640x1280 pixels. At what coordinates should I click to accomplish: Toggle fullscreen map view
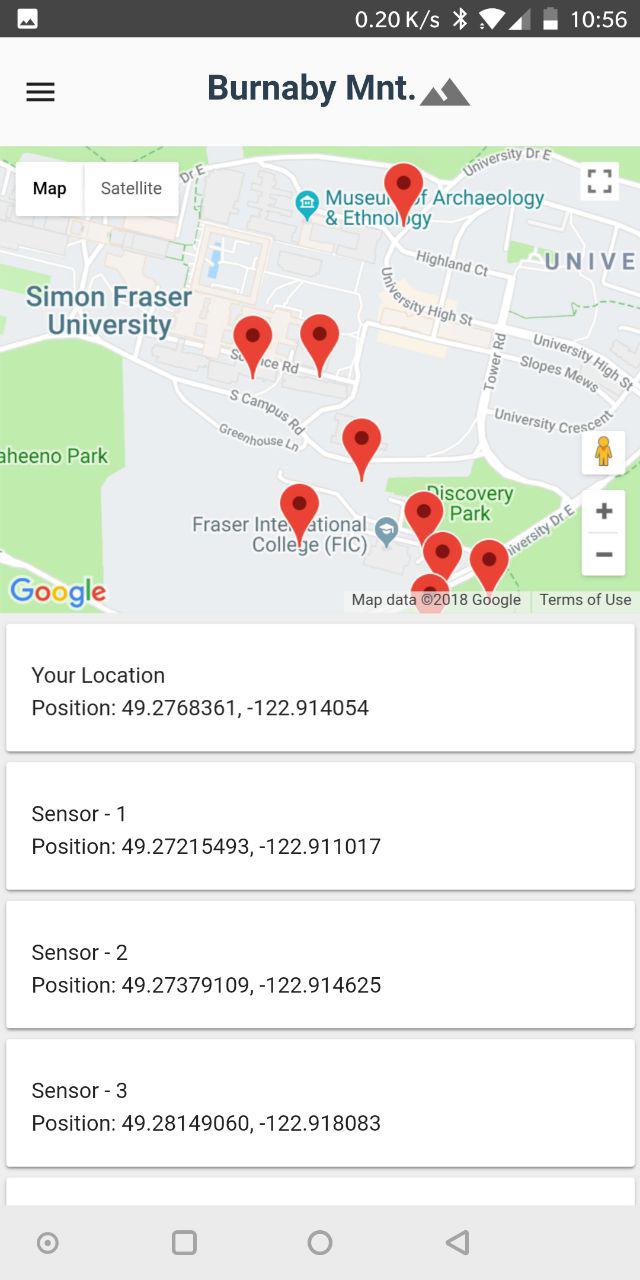coord(600,181)
